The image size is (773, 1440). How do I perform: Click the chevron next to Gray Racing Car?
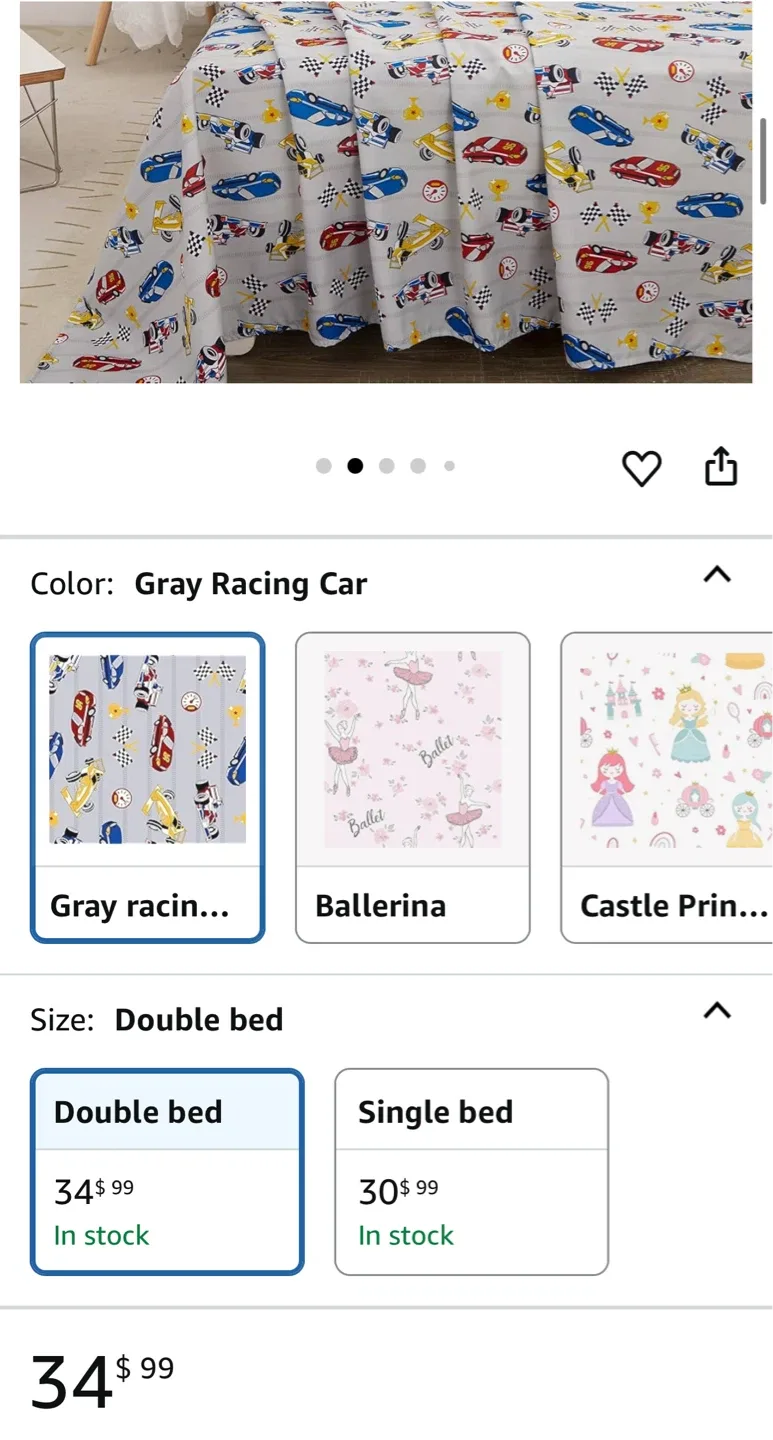(718, 574)
